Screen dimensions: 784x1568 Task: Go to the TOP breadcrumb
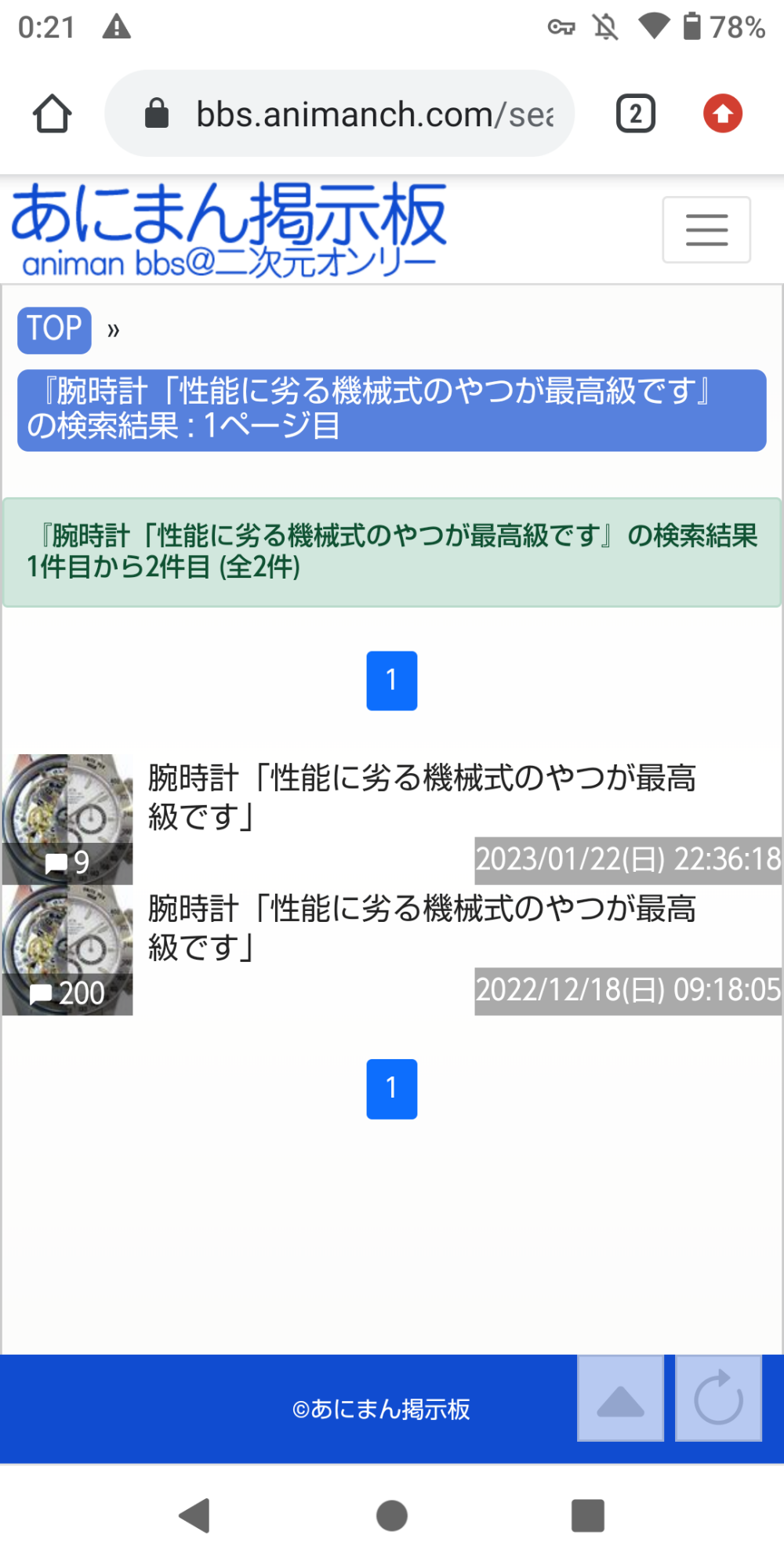click(54, 329)
